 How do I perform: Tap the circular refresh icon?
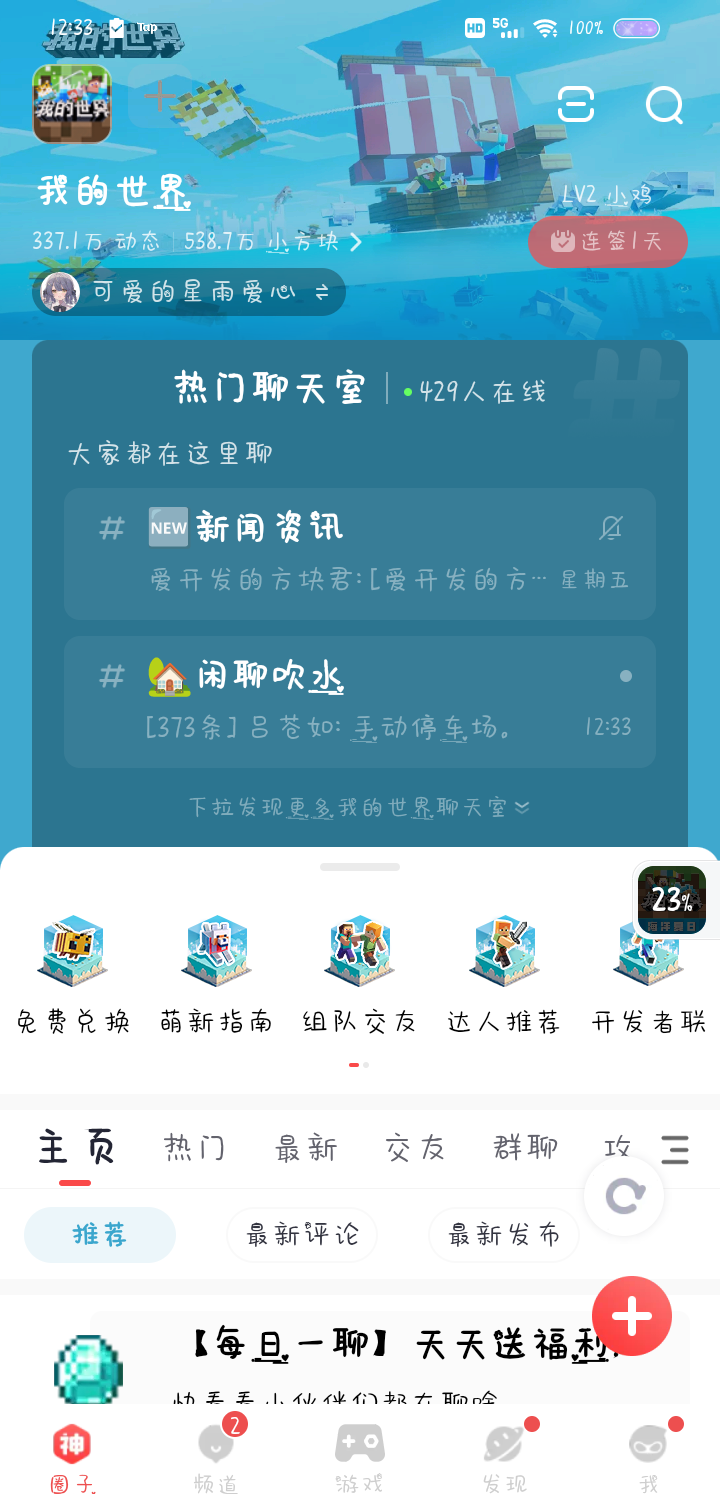coord(622,1195)
